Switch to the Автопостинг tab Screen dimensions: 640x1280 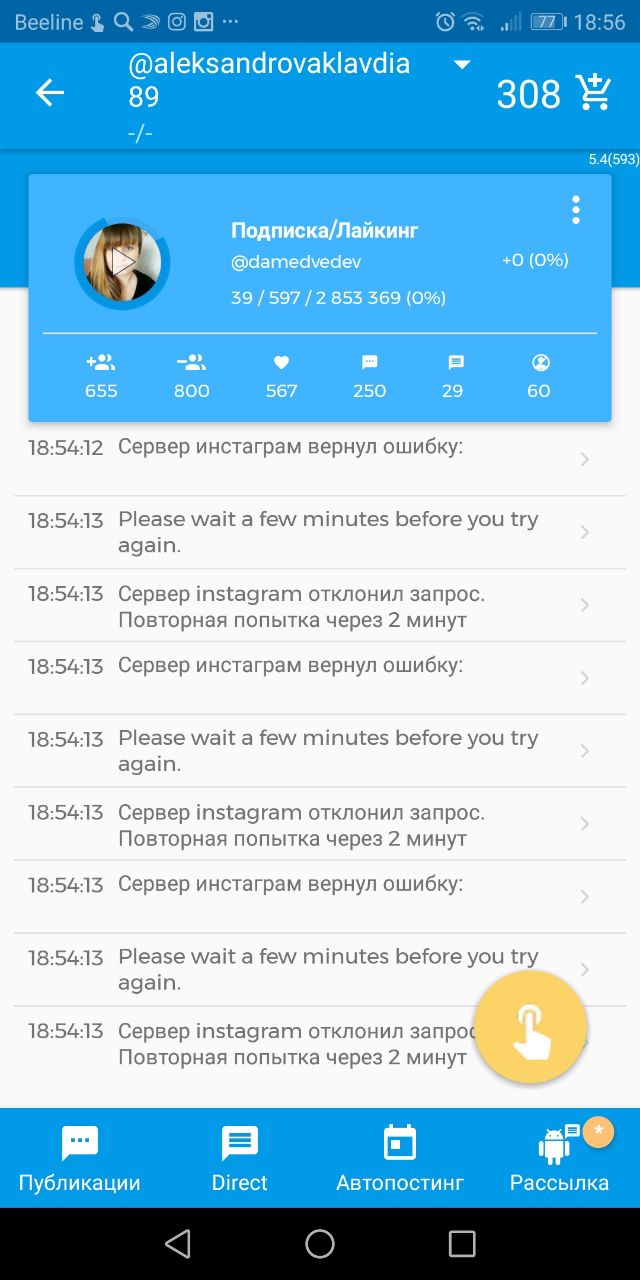click(400, 1158)
